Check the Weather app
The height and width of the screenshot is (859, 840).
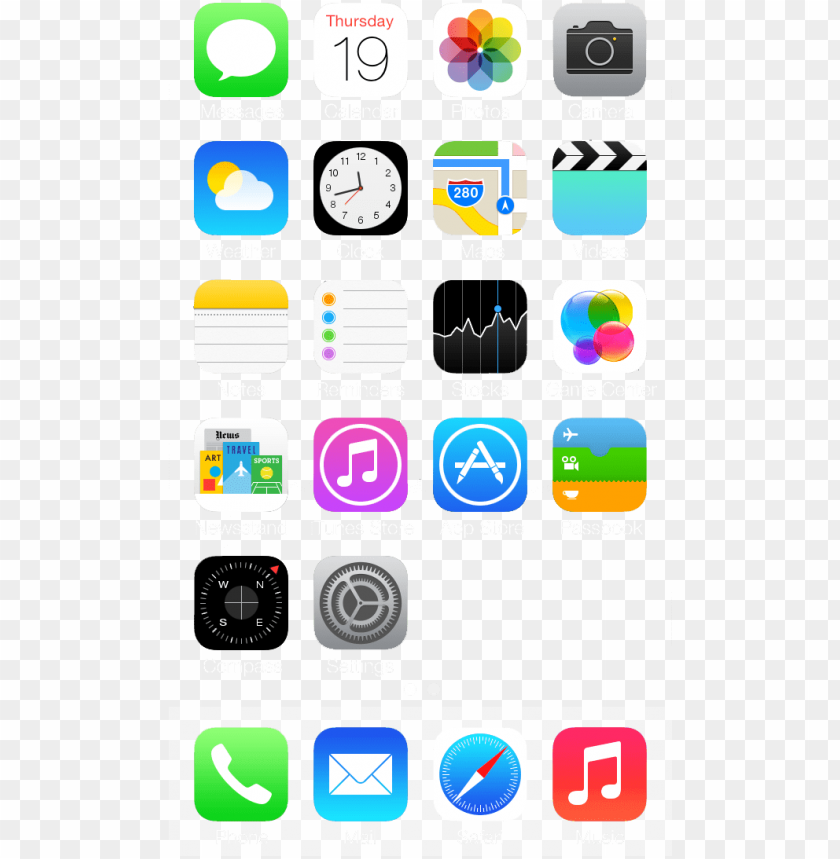coord(240,188)
